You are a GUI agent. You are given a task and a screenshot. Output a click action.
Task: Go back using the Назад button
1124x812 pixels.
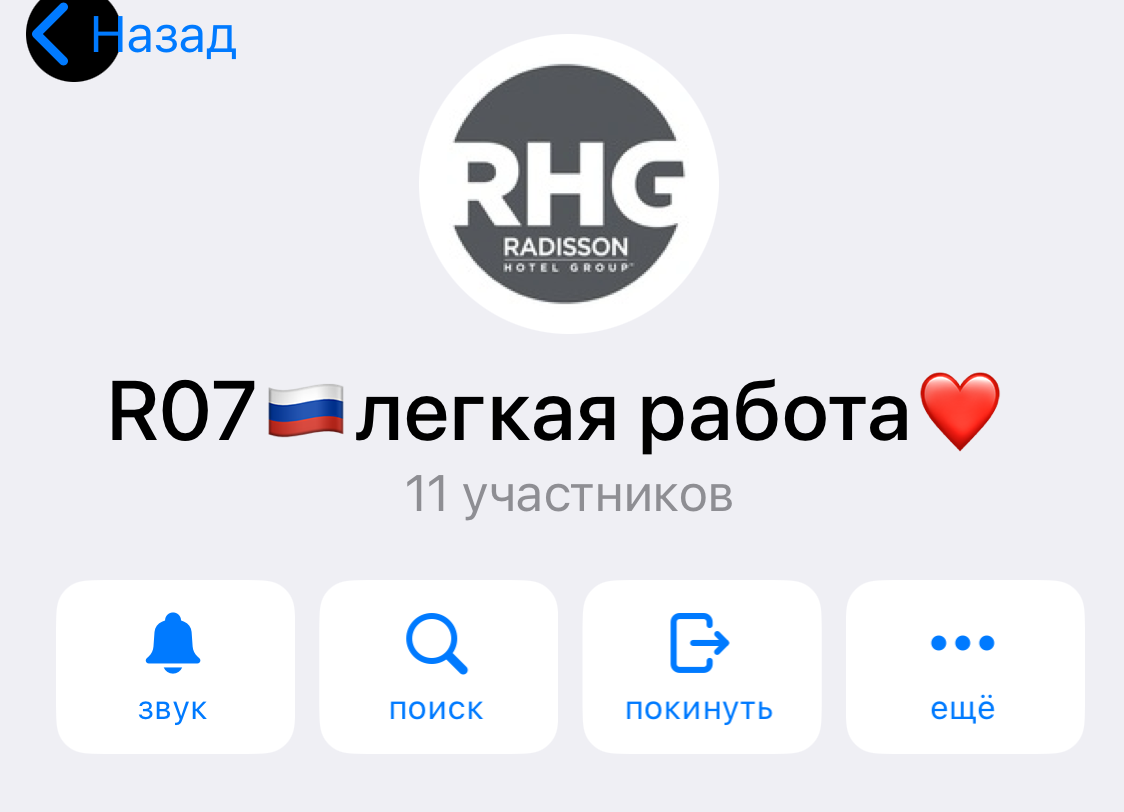[135, 37]
